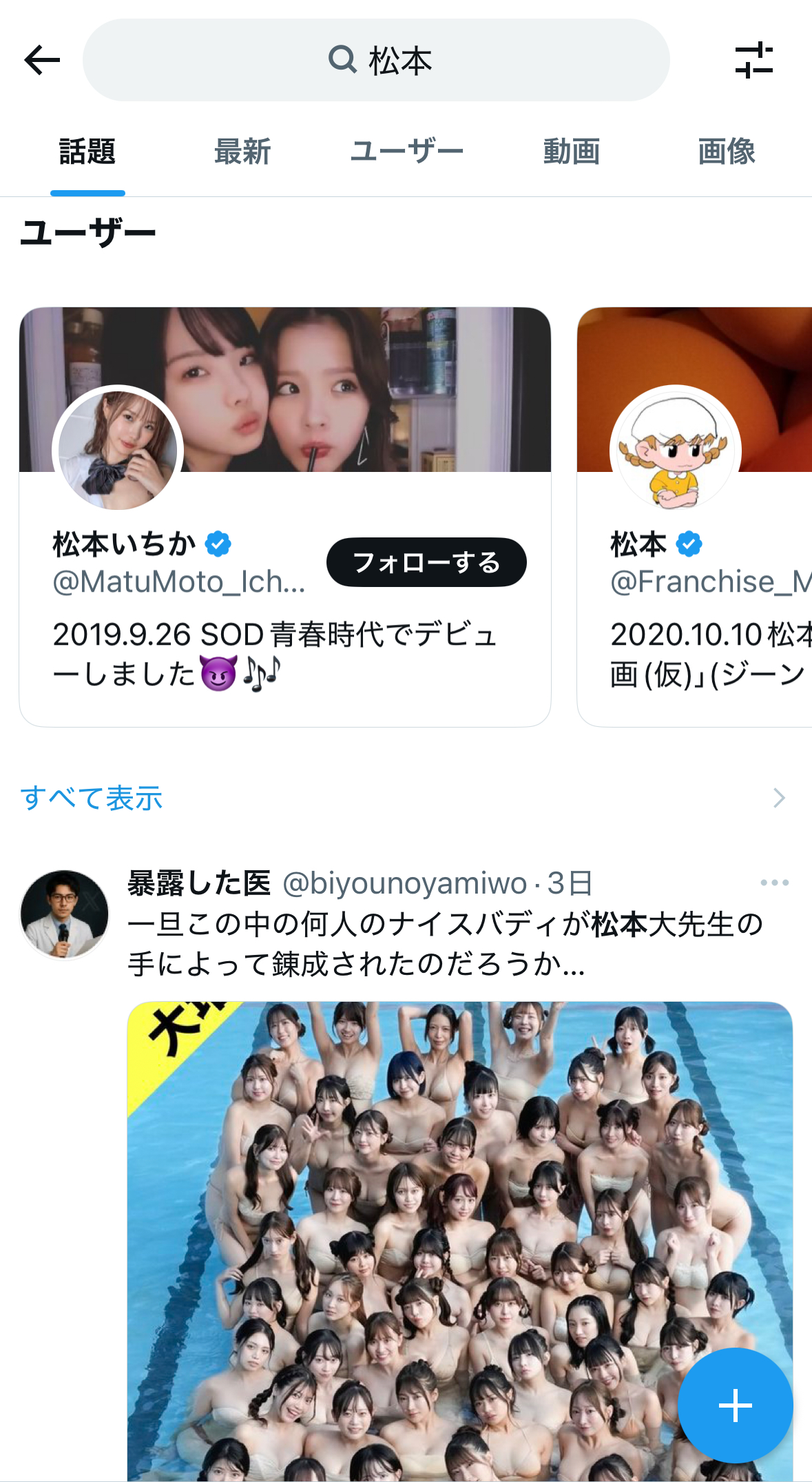Follow 松本いちか with フォローする button
Image resolution: width=812 pixels, height=1482 pixels.
(426, 562)
